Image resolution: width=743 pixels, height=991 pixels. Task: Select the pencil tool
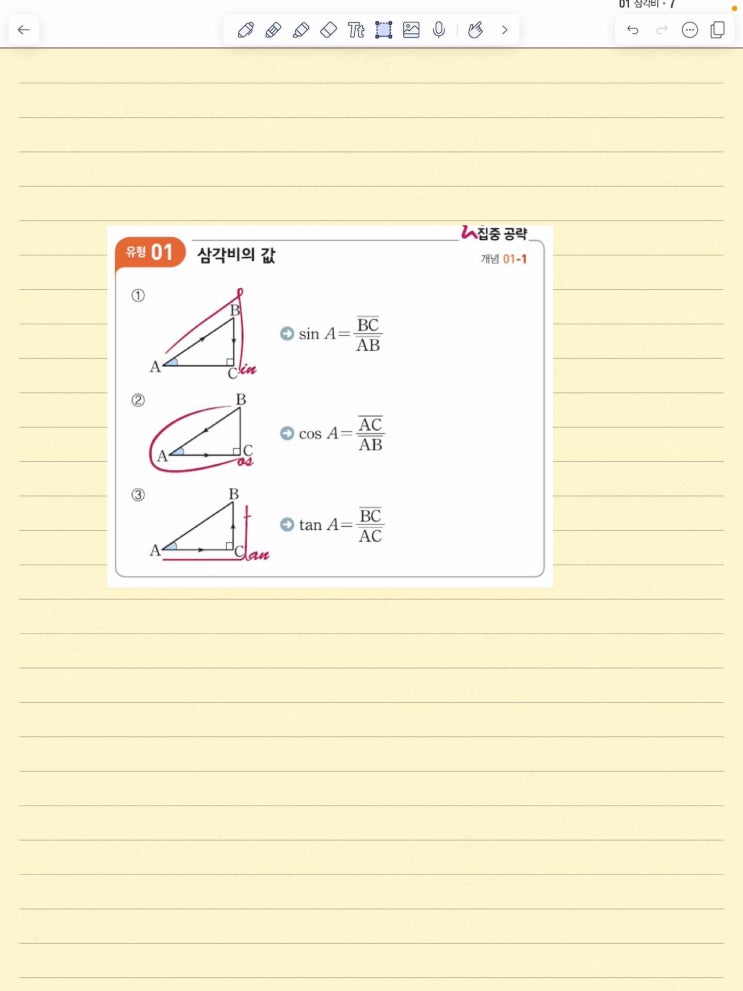click(x=273, y=30)
